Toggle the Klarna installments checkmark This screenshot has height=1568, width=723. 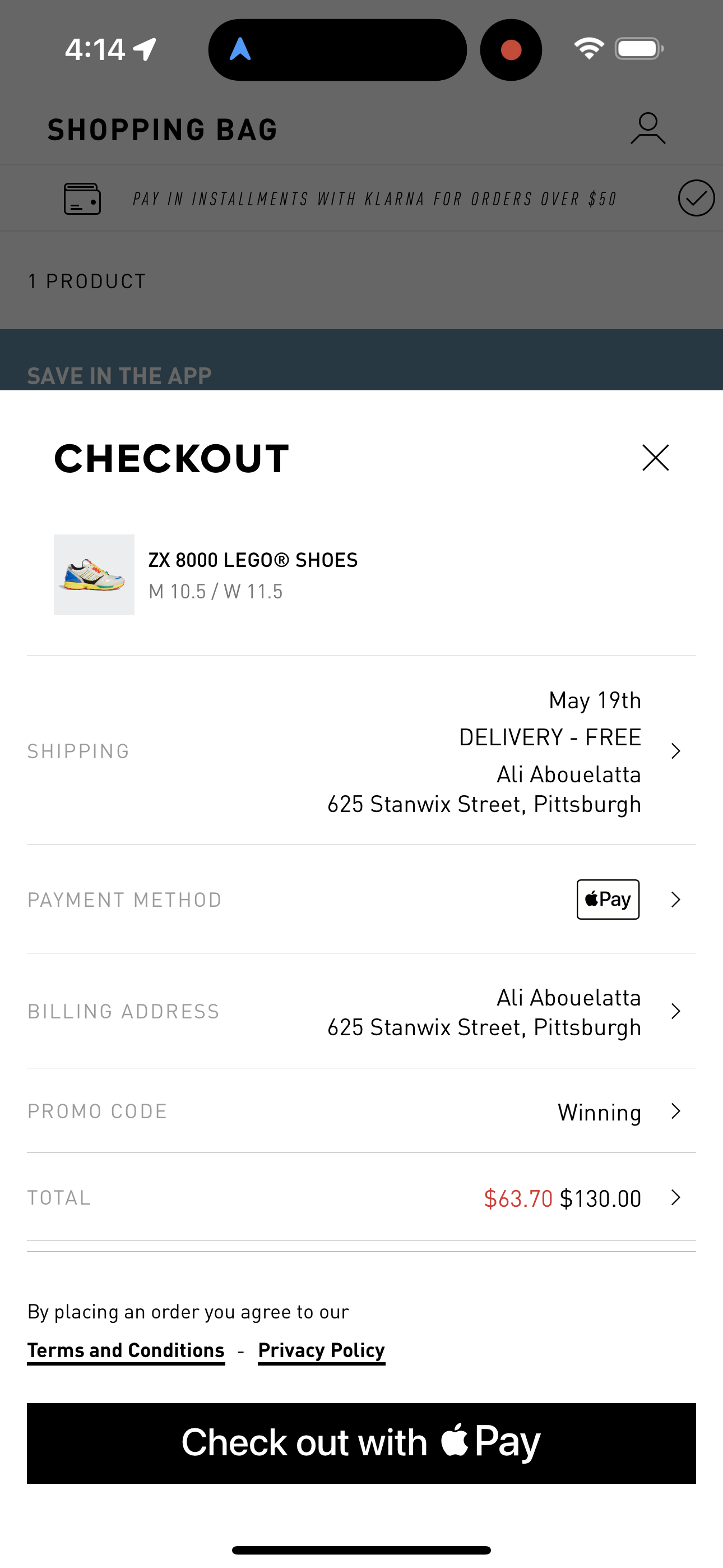696,198
